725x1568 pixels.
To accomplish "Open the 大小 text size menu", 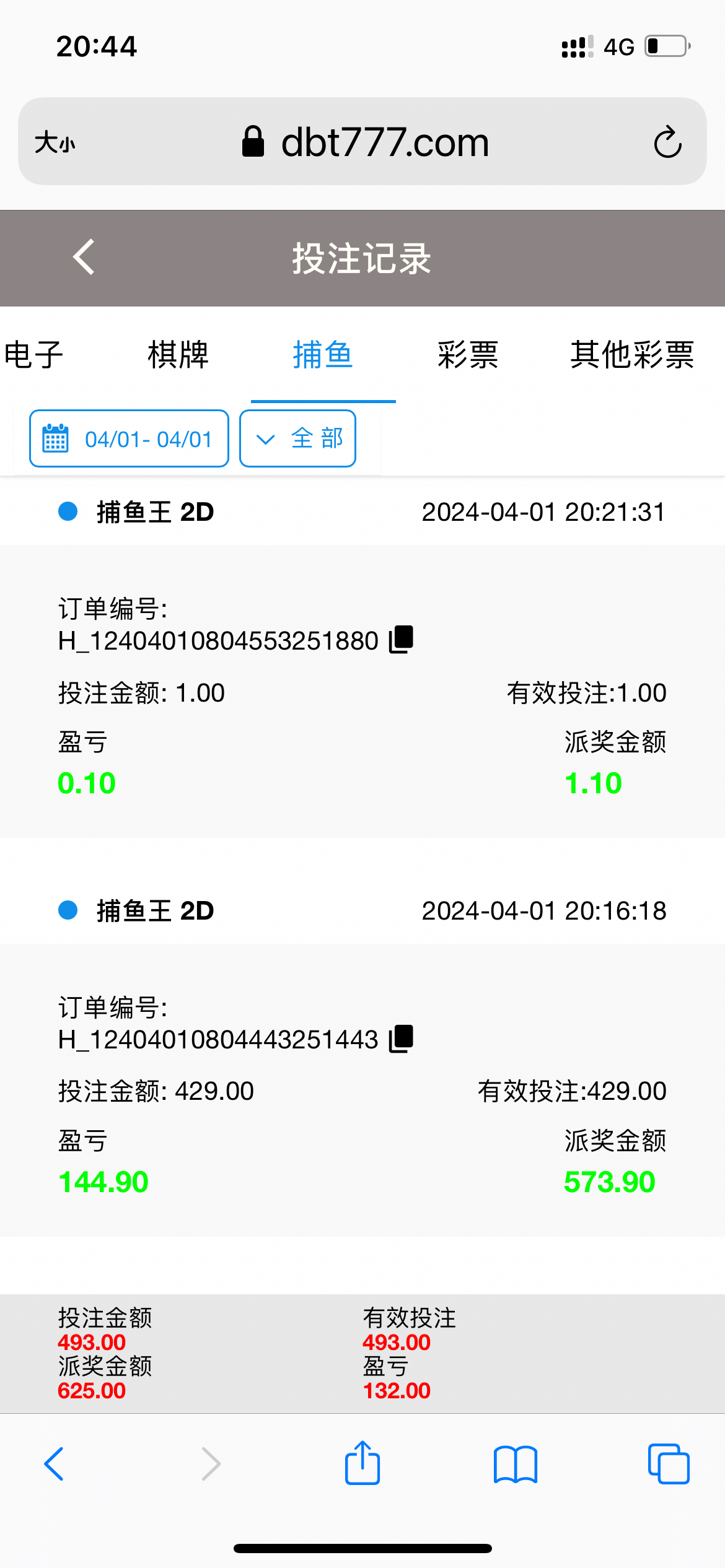I will 55,142.
